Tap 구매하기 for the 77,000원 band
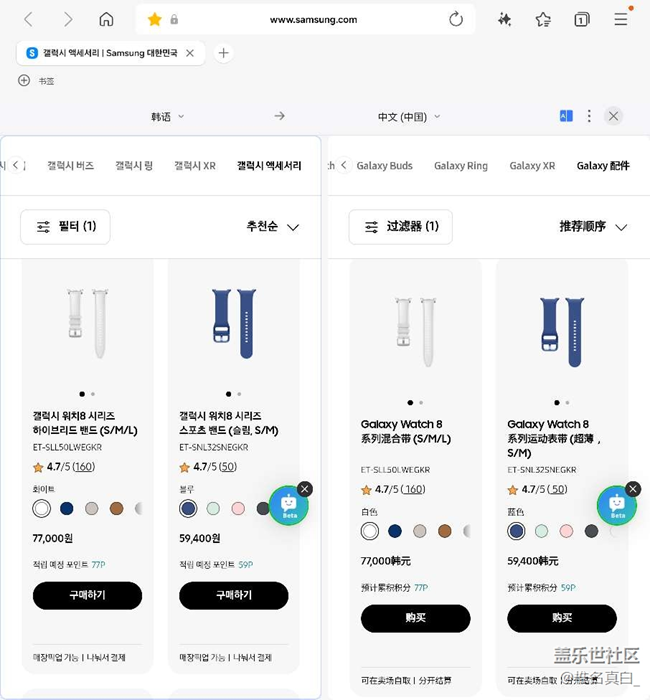This screenshot has width=650, height=700. click(x=87, y=595)
